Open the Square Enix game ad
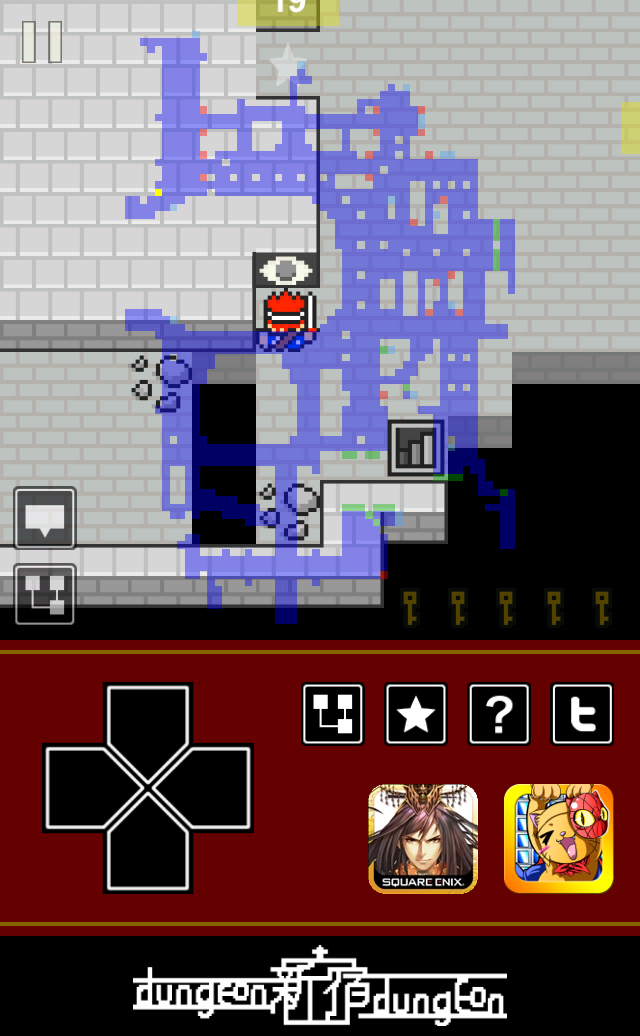Screen dimensions: 640x1036 pos(423,838)
